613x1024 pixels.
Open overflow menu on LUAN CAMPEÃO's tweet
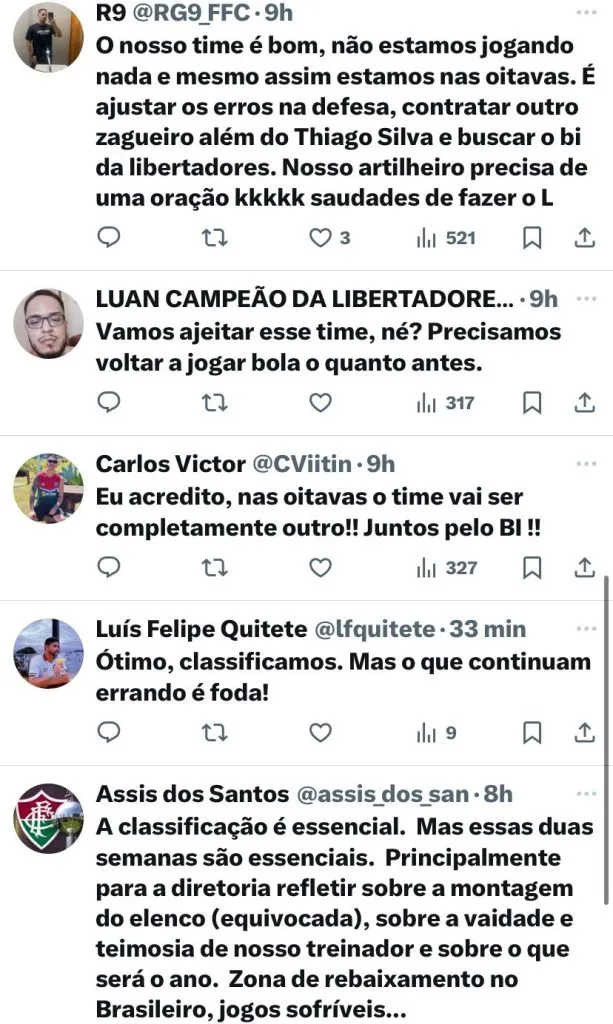[x=585, y=299]
